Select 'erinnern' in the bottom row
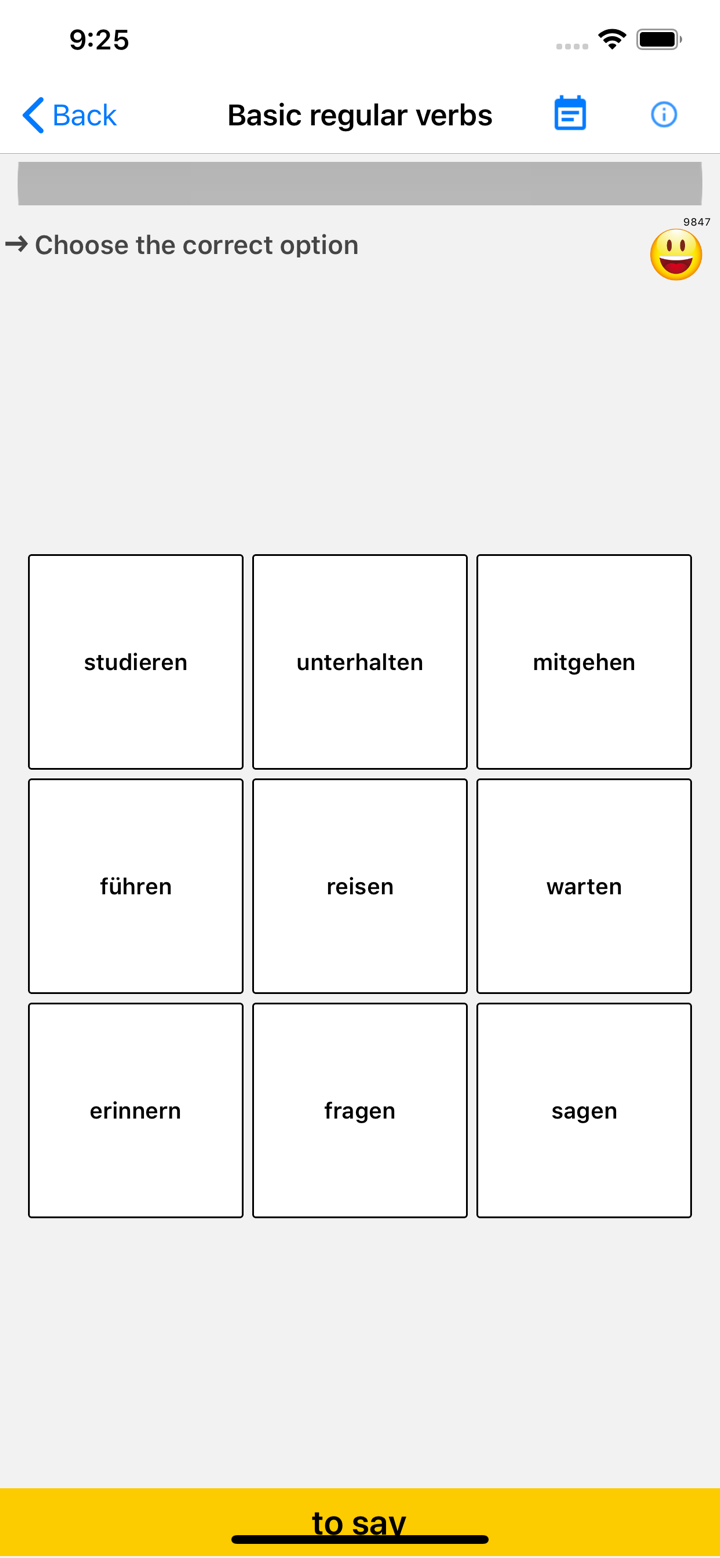 point(135,1110)
